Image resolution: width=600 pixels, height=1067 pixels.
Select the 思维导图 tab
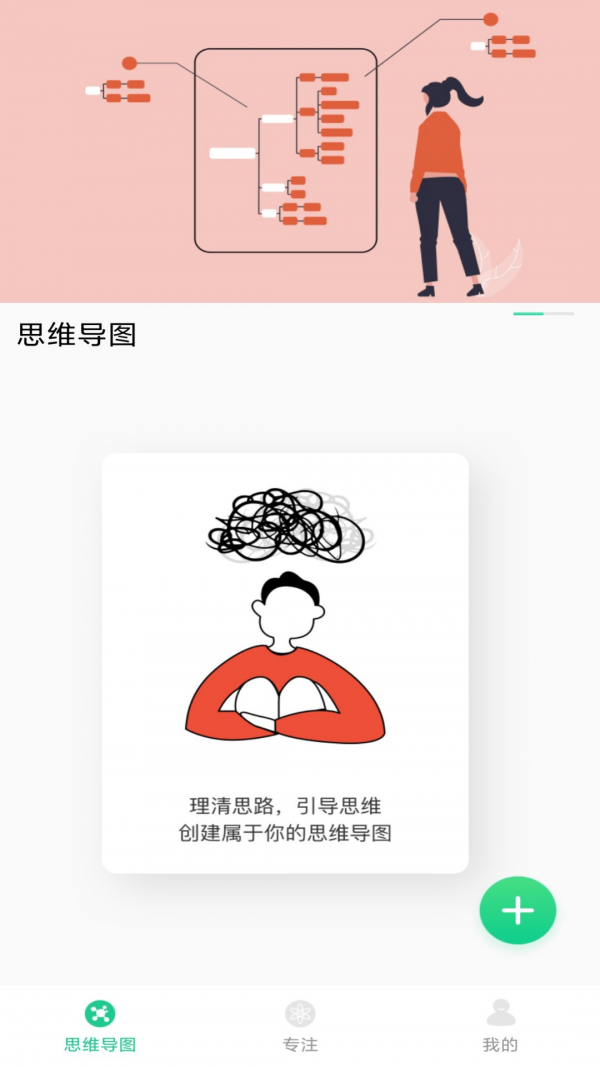[100, 1026]
